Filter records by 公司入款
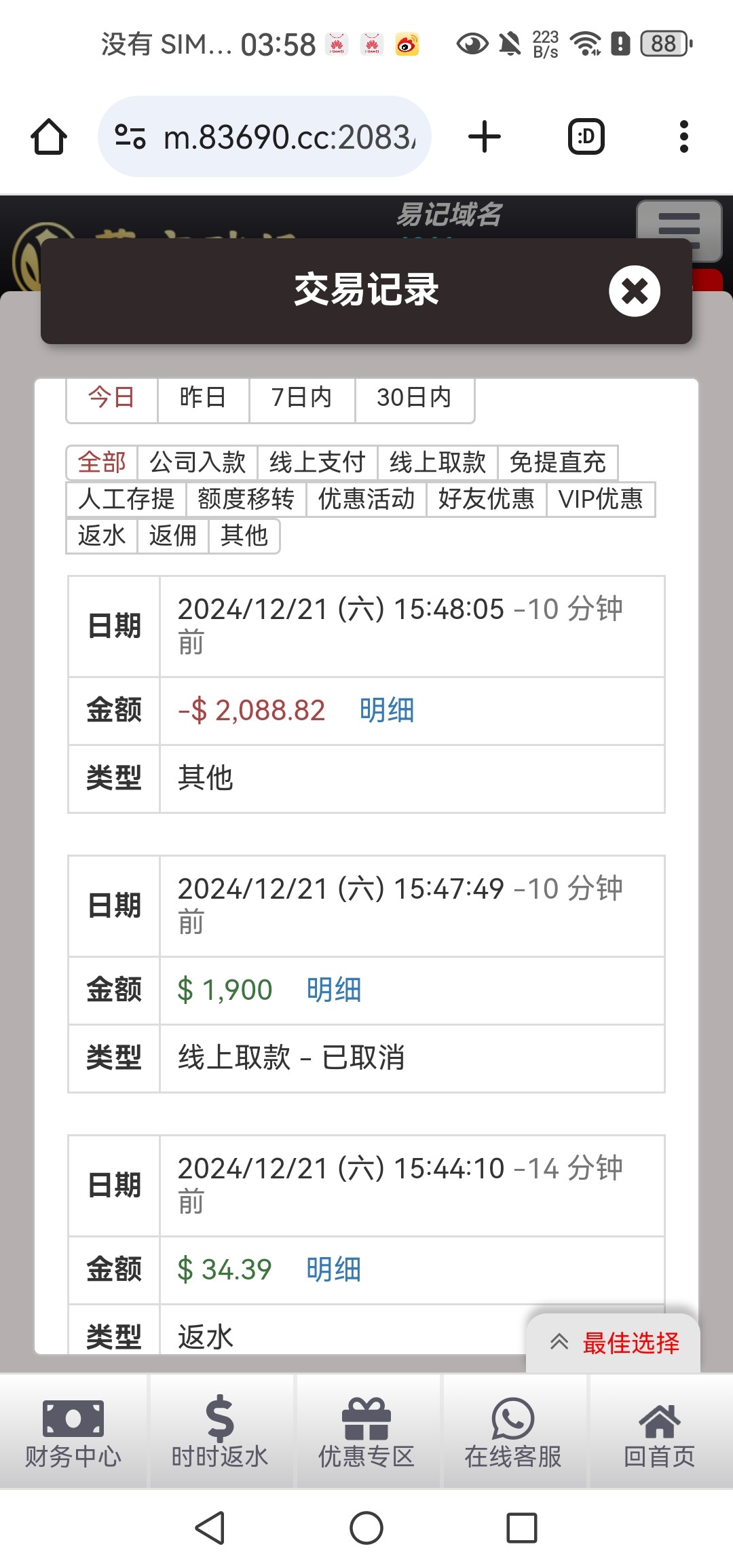 [197, 462]
